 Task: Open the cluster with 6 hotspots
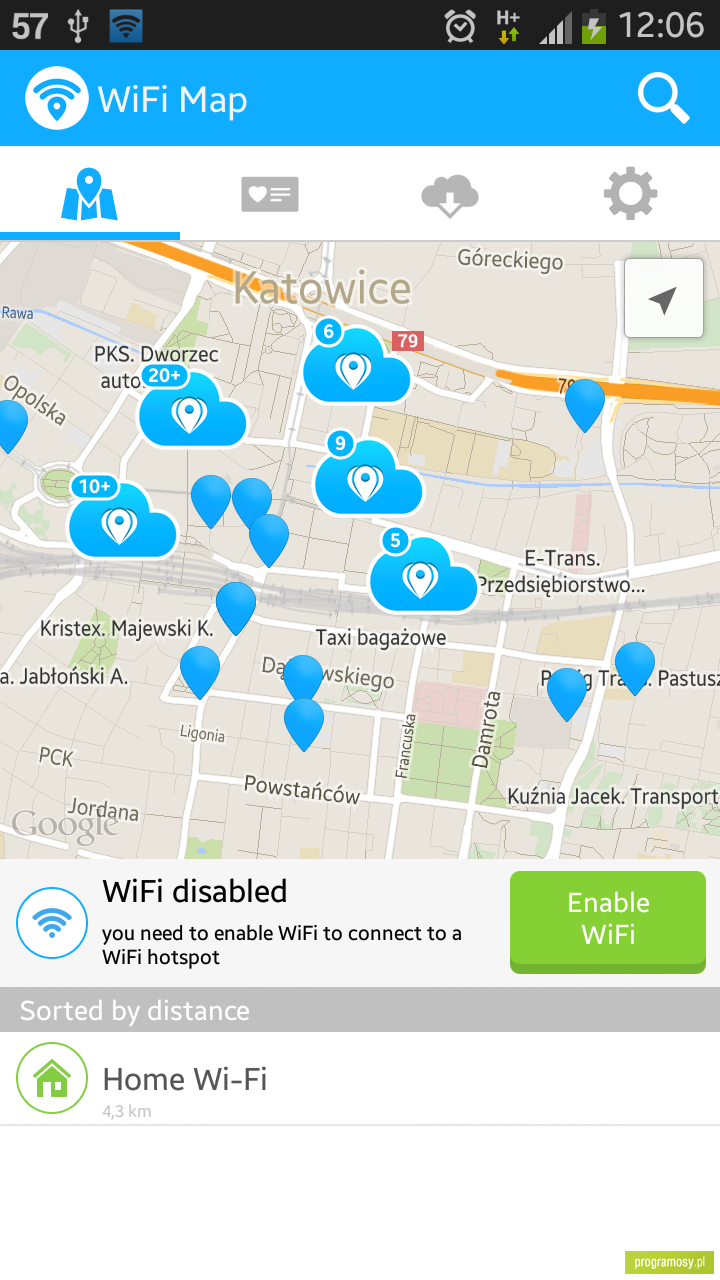(x=356, y=363)
